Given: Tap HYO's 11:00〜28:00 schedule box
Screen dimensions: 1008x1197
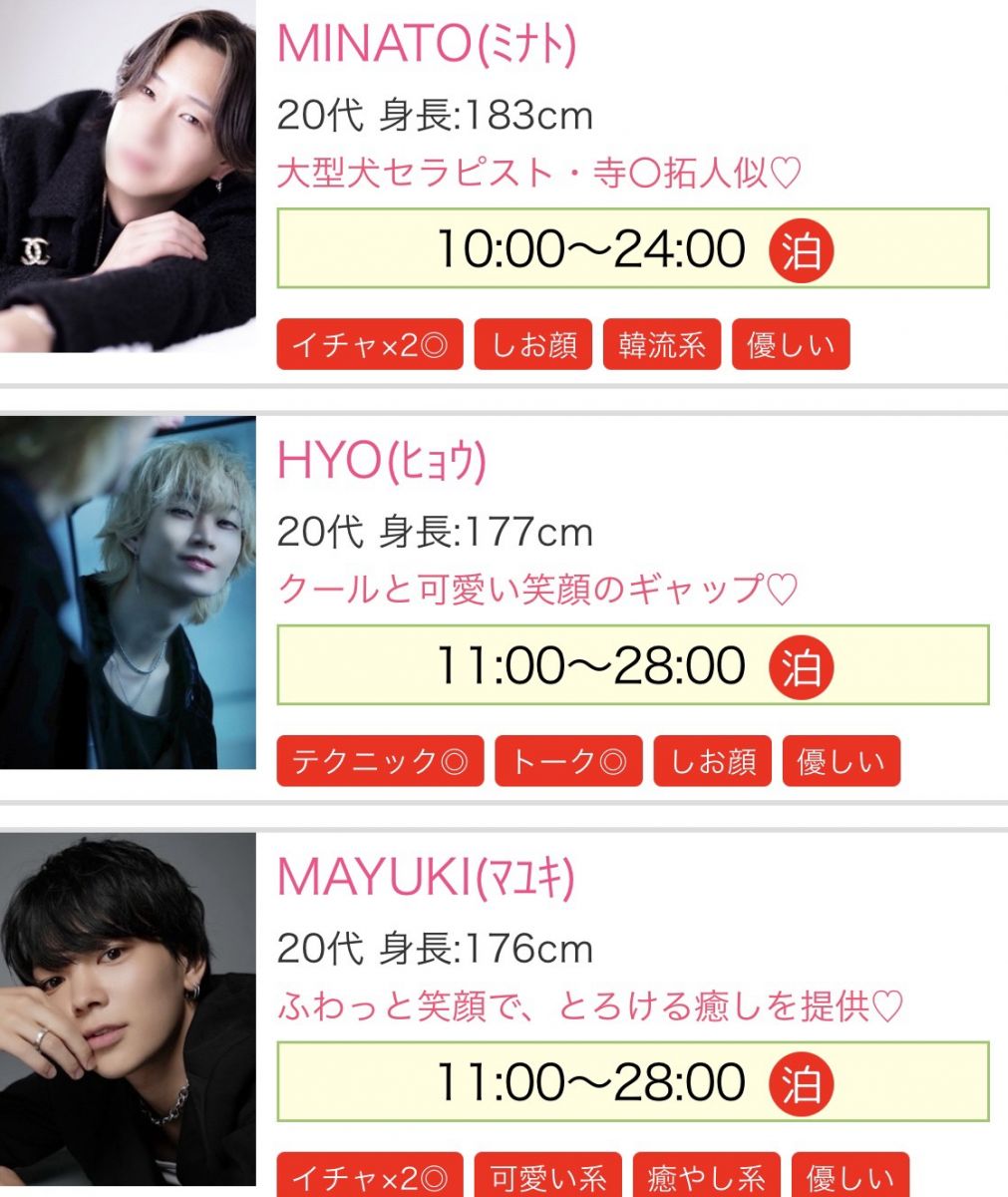Looking at the screenshot, I should [x=632, y=665].
